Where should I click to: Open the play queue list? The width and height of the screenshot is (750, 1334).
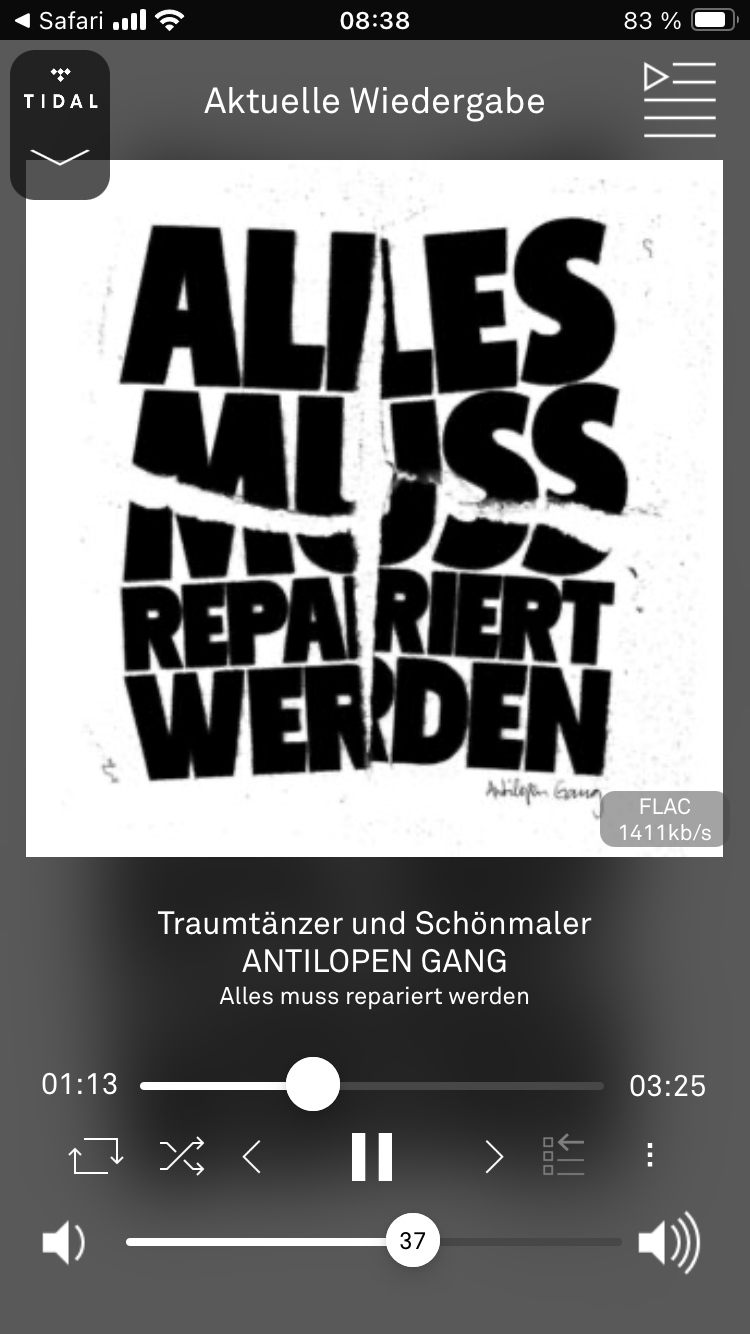pyautogui.click(x=680, y=100)
